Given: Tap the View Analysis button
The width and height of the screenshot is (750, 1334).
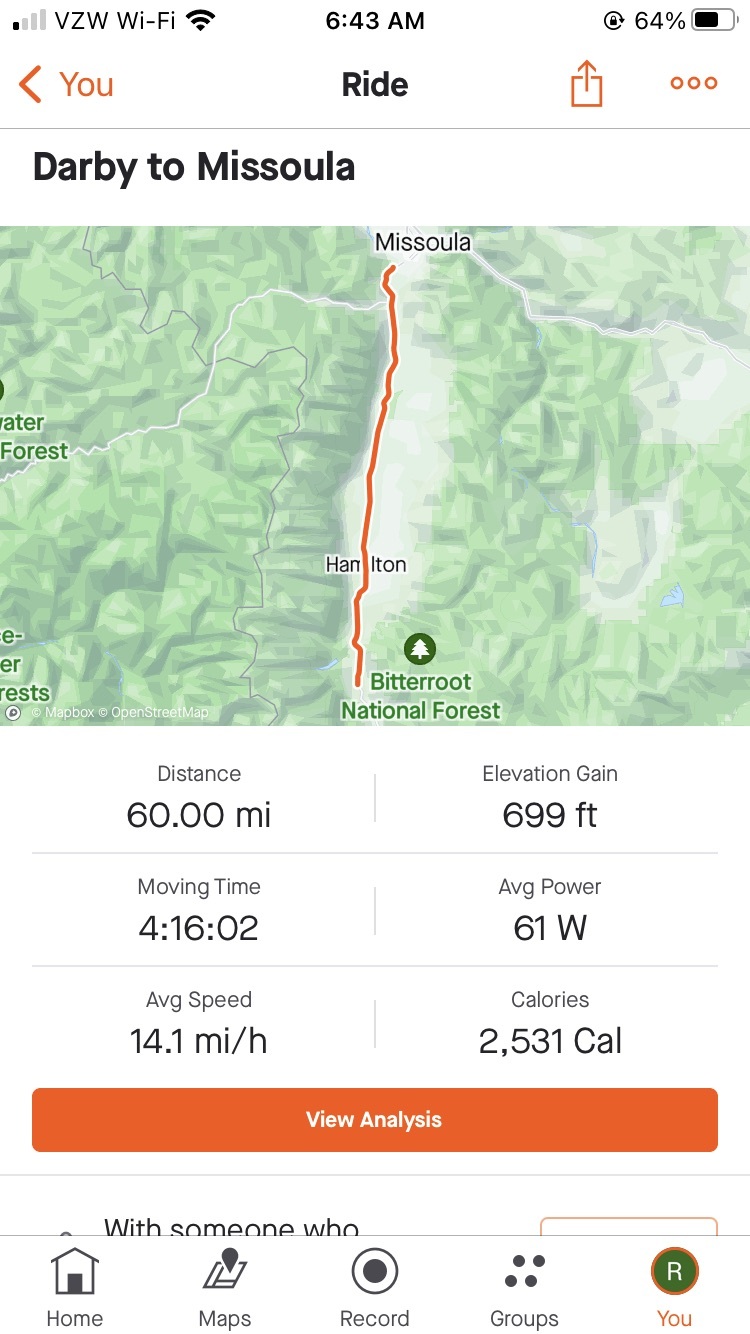Looking at the screenshot, I should tap(375, 1119).
